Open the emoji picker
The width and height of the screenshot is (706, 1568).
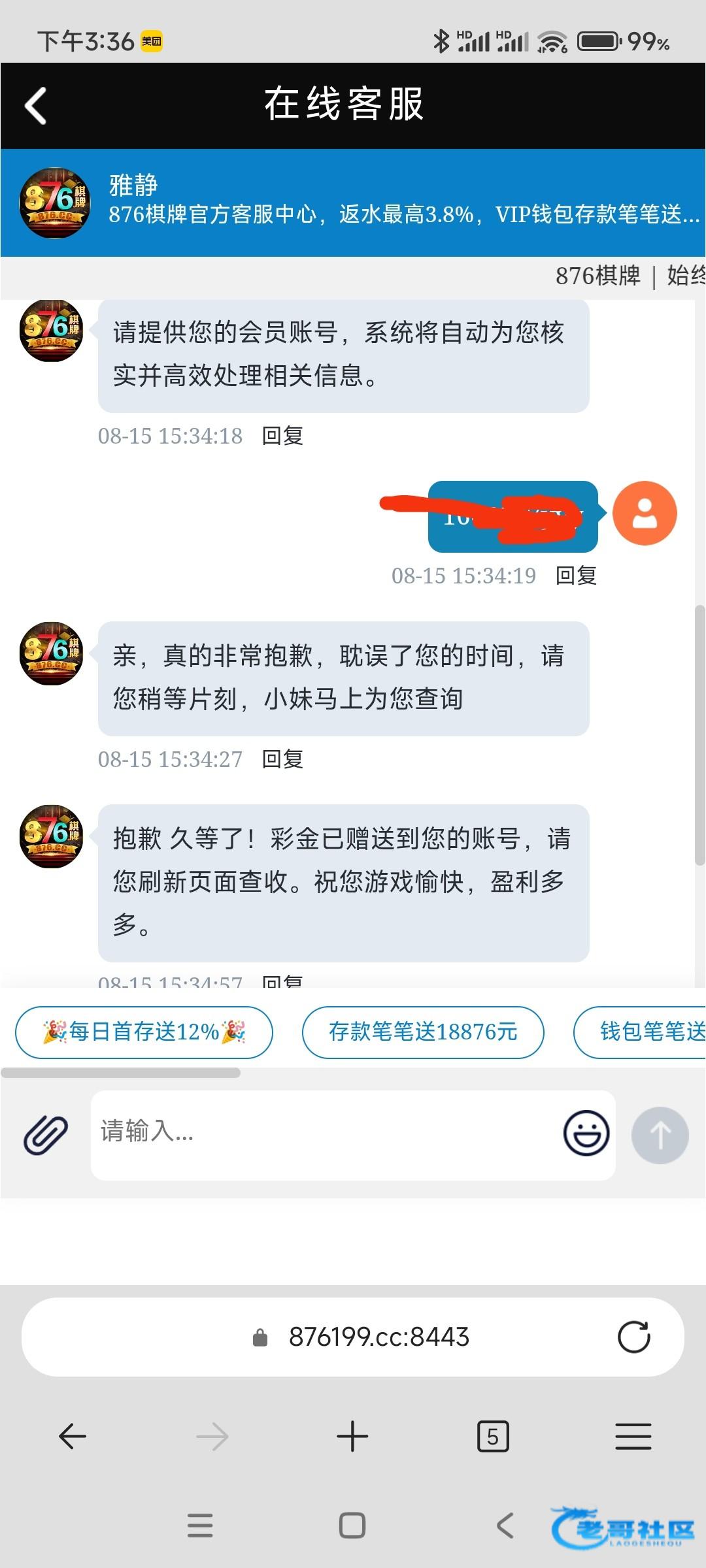[x=586, y=1134]
